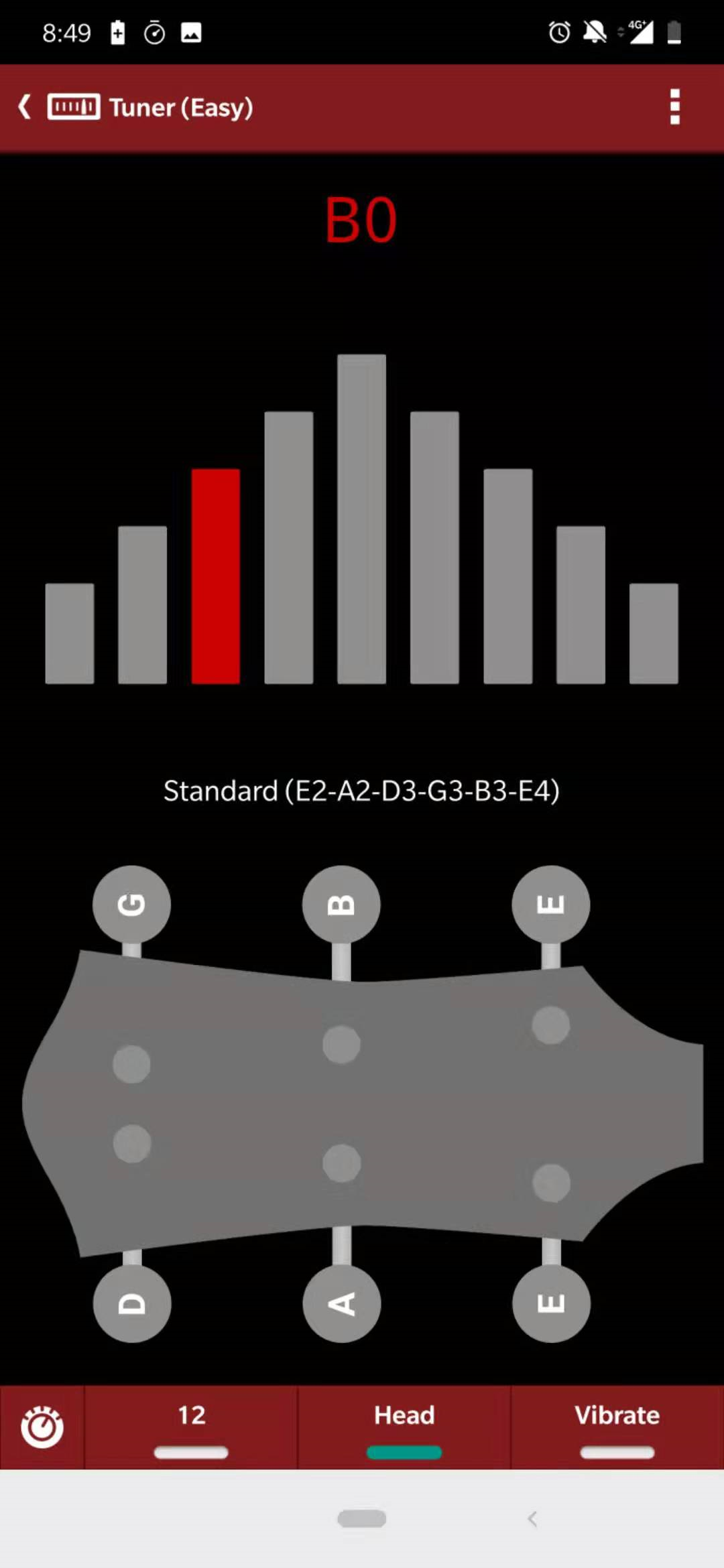Select the A string tuning peg
Screen dimensions: 724x1568
coord(342,1303)
